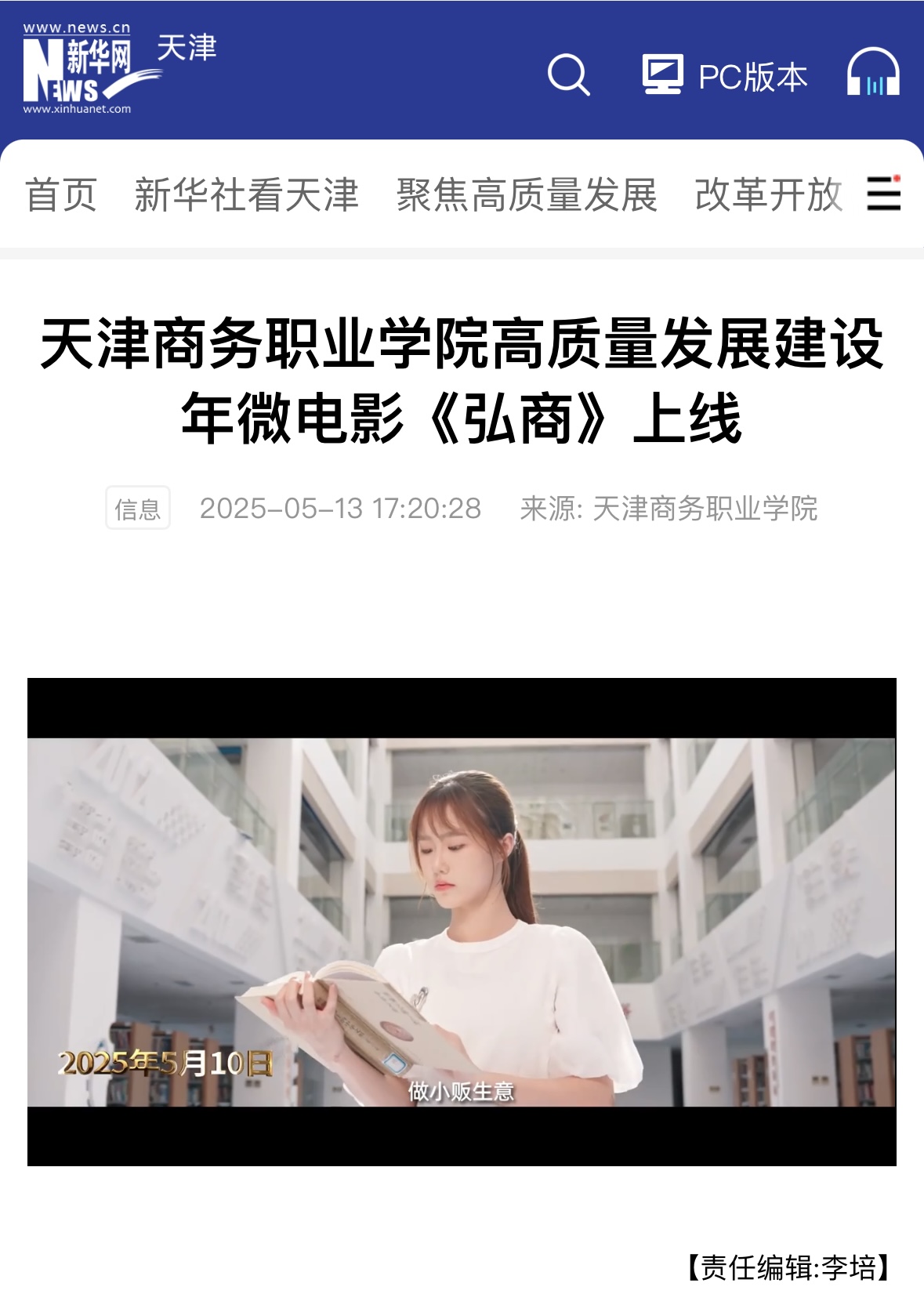Play the 弘商 micro film video
The height and width of the screenshot is (1312, 924).
click(x=462, y=922)
